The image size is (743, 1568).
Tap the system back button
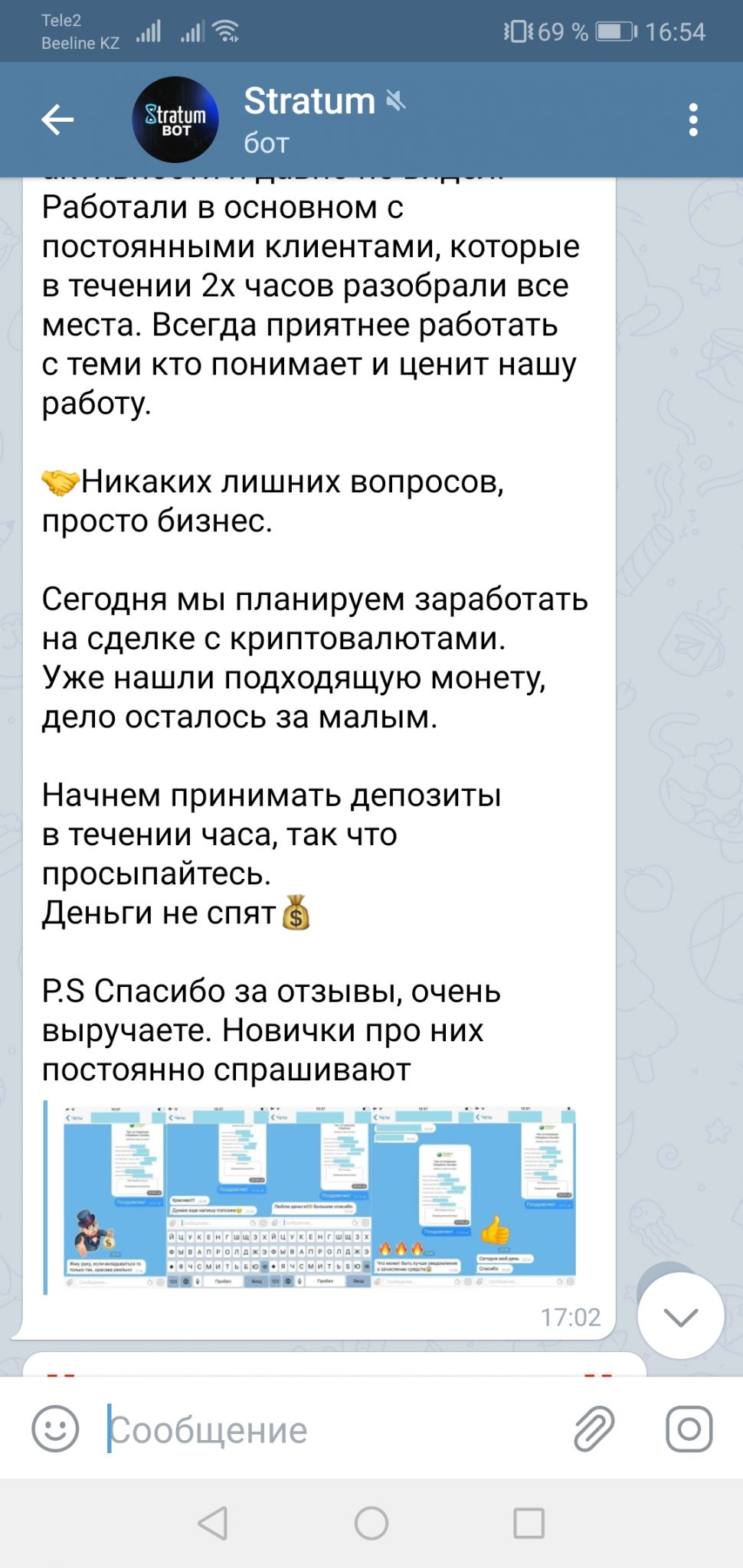point(213,1523)
